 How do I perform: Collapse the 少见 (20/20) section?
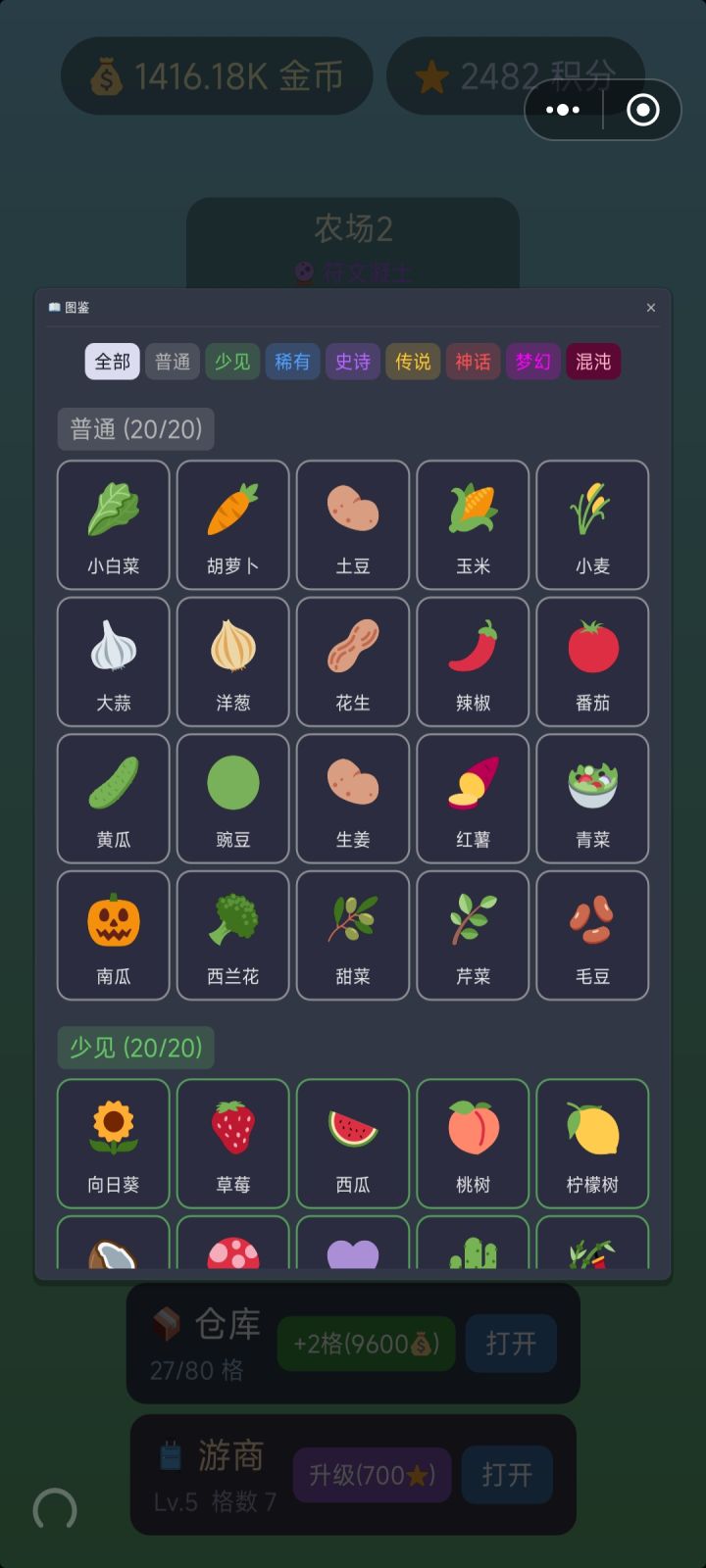(x=135, y=1048)
